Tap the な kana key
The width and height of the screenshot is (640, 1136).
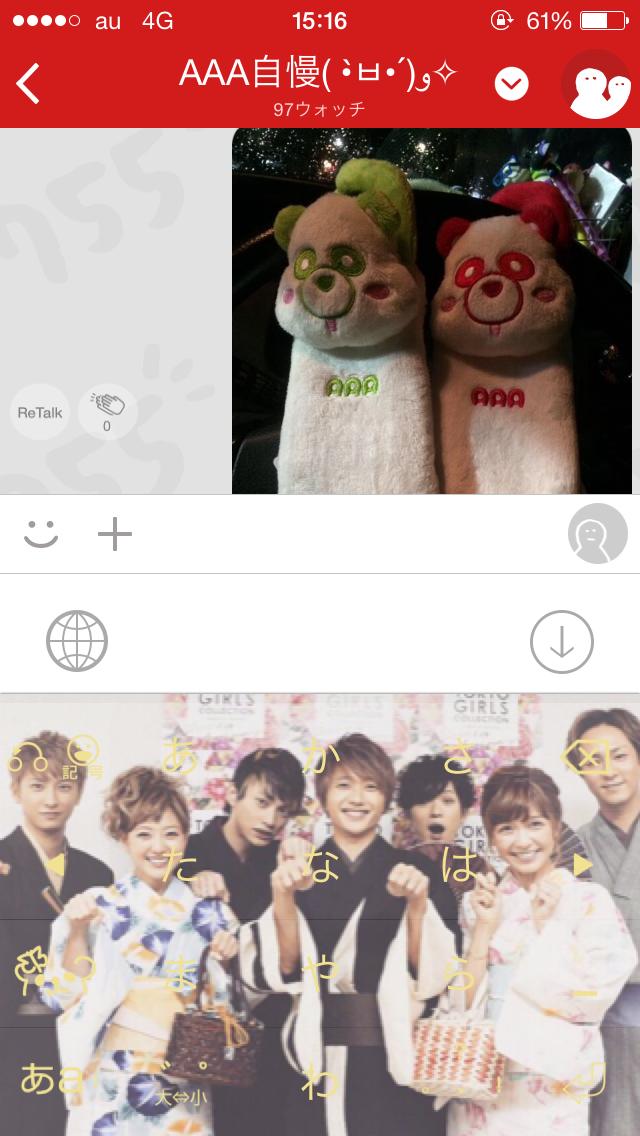[319, 866]
